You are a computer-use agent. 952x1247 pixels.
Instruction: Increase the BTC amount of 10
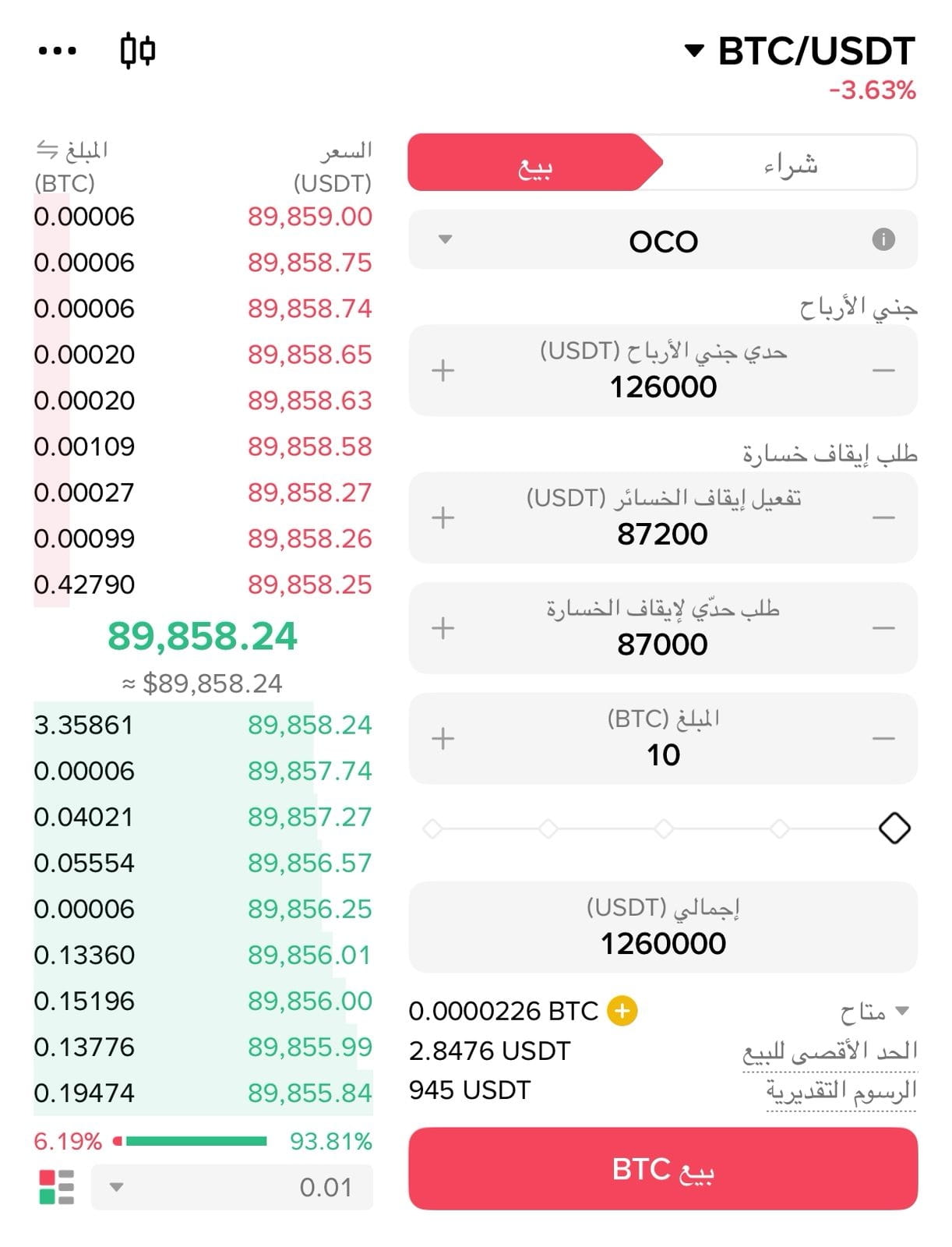pos(443,739)
